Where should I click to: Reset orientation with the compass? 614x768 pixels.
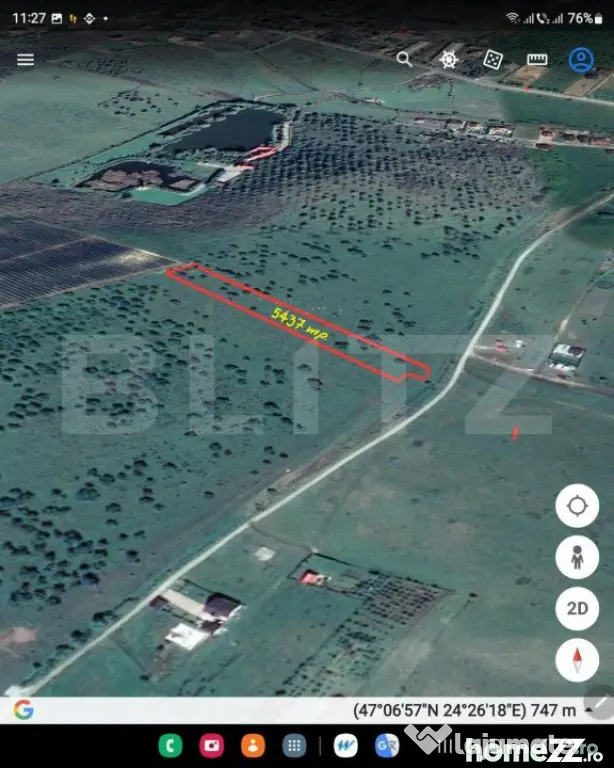[x=577, y=660]
